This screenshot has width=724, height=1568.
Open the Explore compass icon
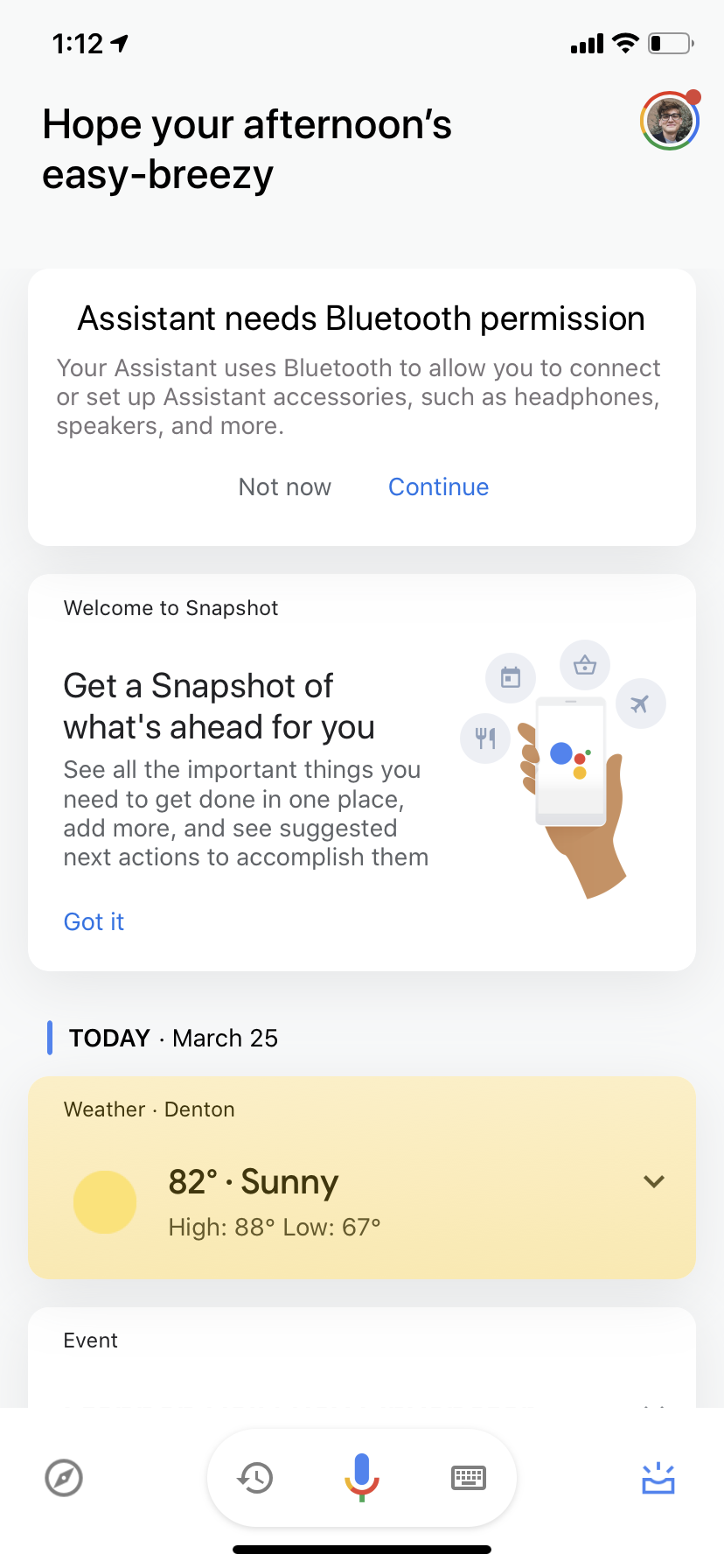coord(63,1478)
